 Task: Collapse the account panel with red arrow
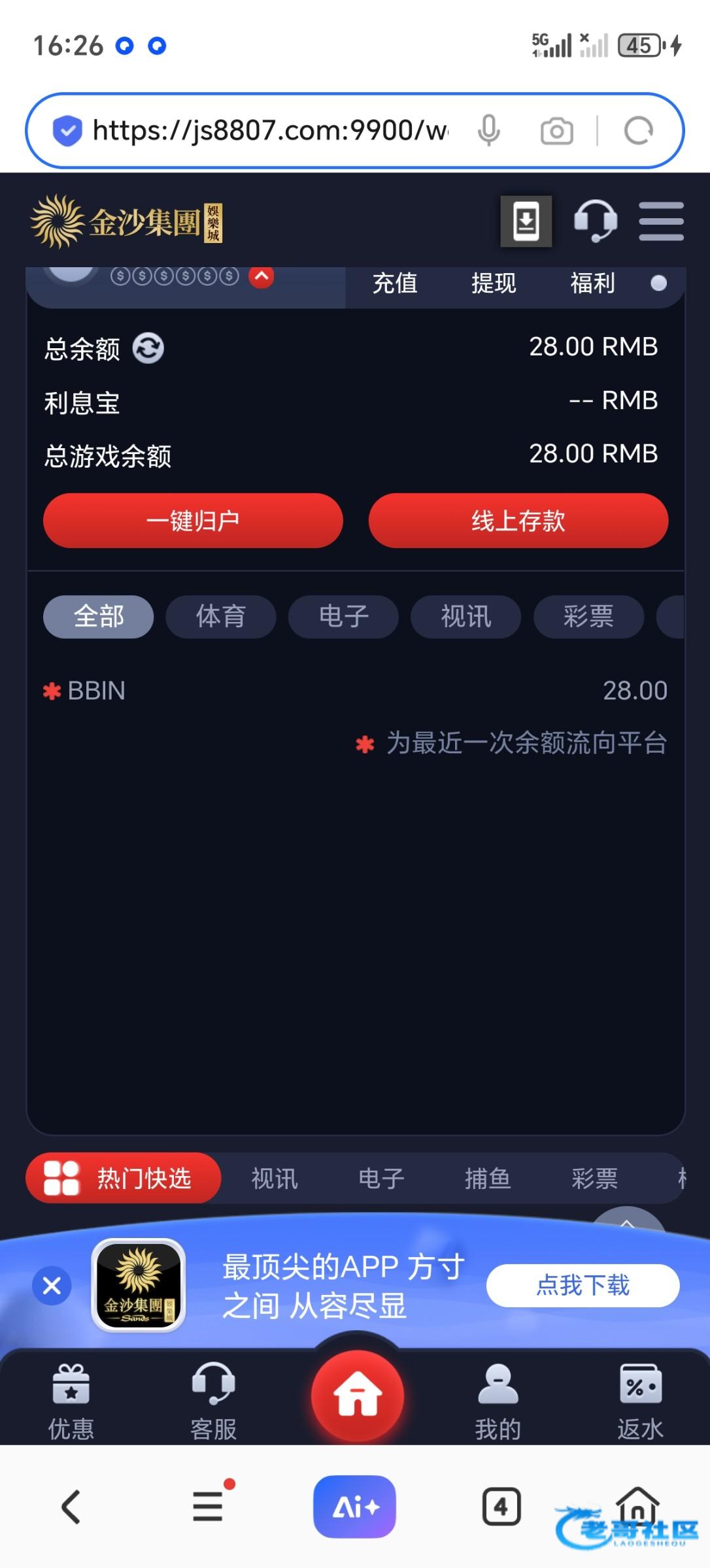tap(262, 276)
